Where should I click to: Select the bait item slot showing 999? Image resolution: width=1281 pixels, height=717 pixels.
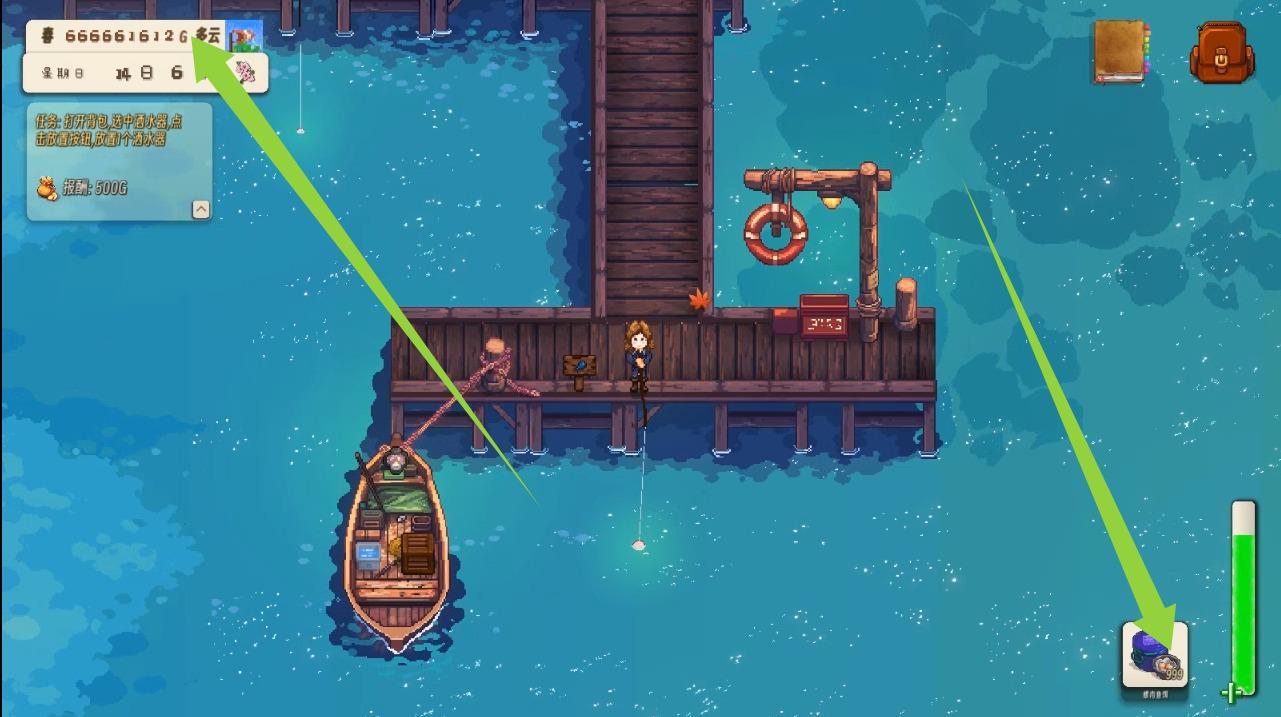(1155, 656)
